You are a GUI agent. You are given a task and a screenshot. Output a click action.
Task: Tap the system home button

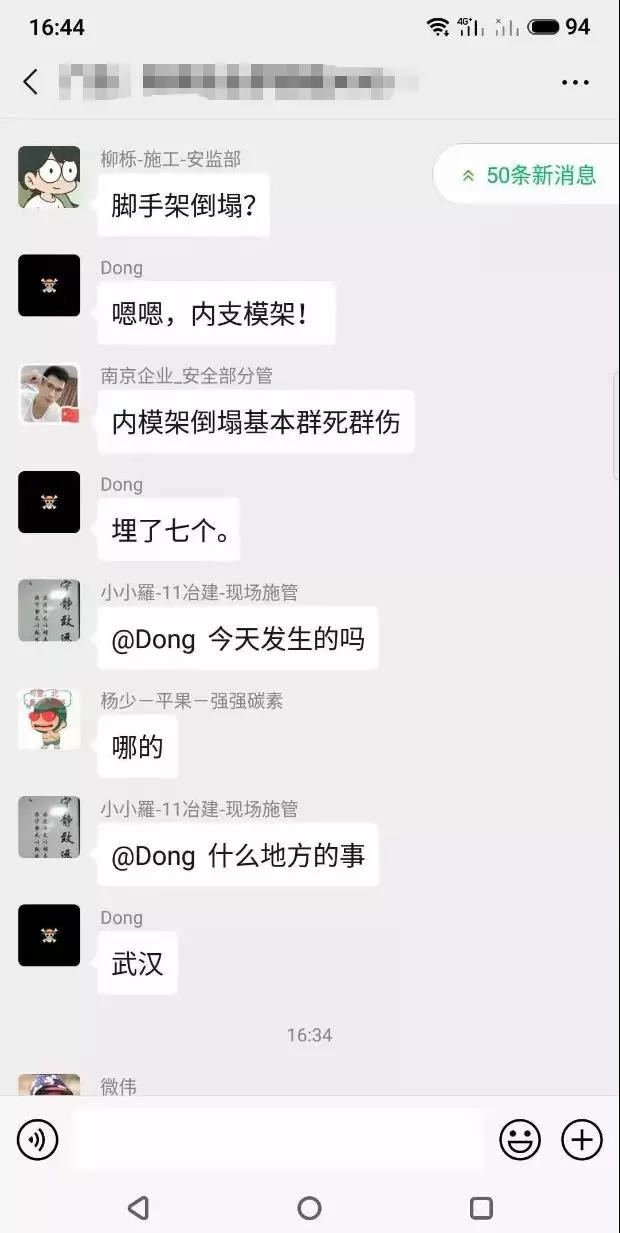(x=310, y=1208)
